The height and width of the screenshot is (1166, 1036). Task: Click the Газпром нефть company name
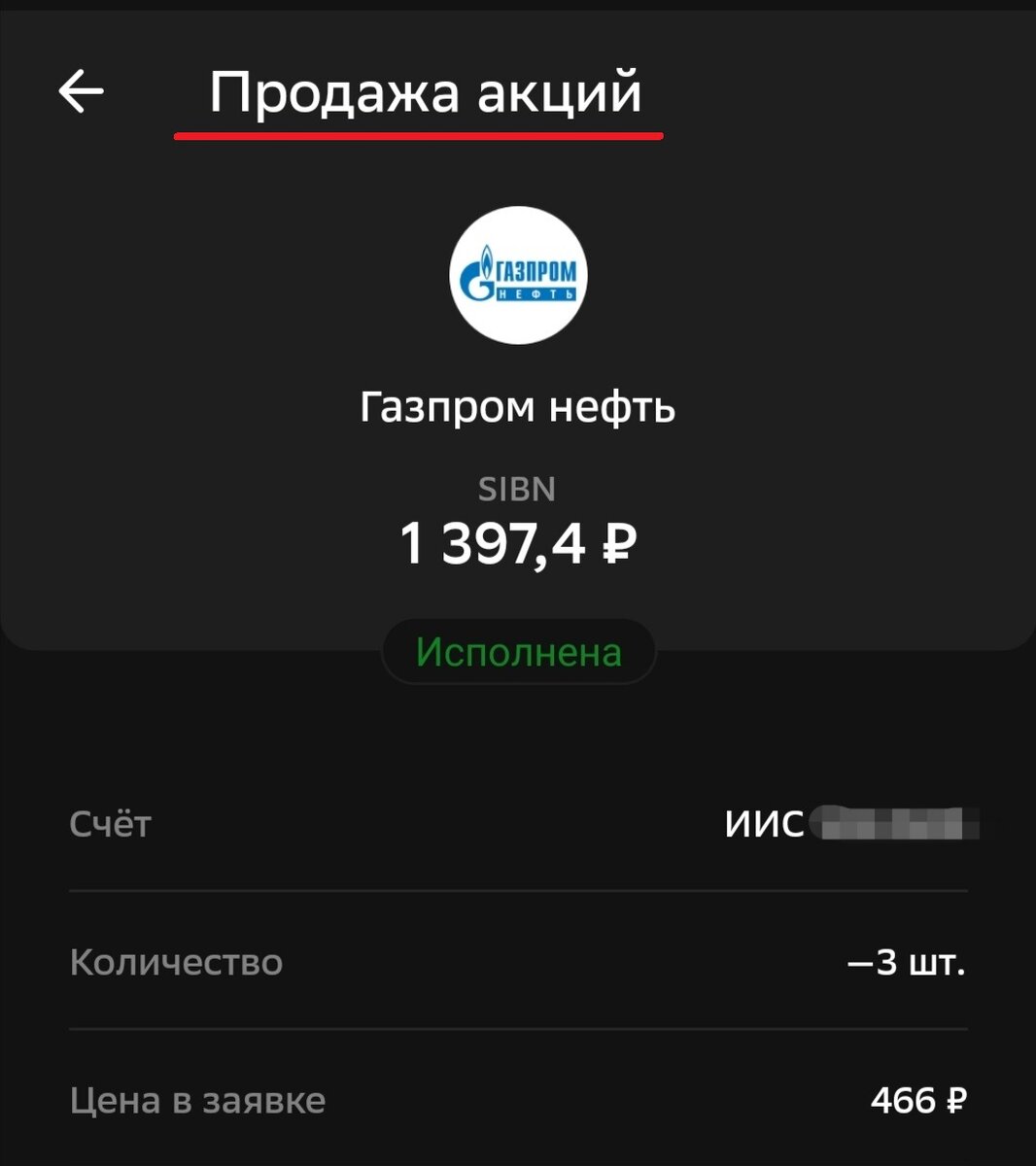tap(518, 407)
